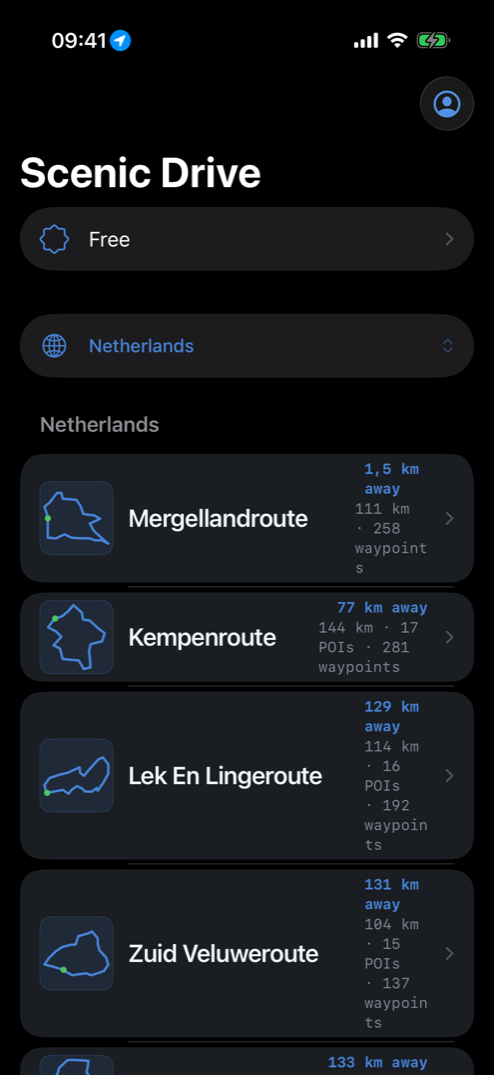Open the Mergellandroute route
Screen dimensions: 494x1075
tap(247, 518)
